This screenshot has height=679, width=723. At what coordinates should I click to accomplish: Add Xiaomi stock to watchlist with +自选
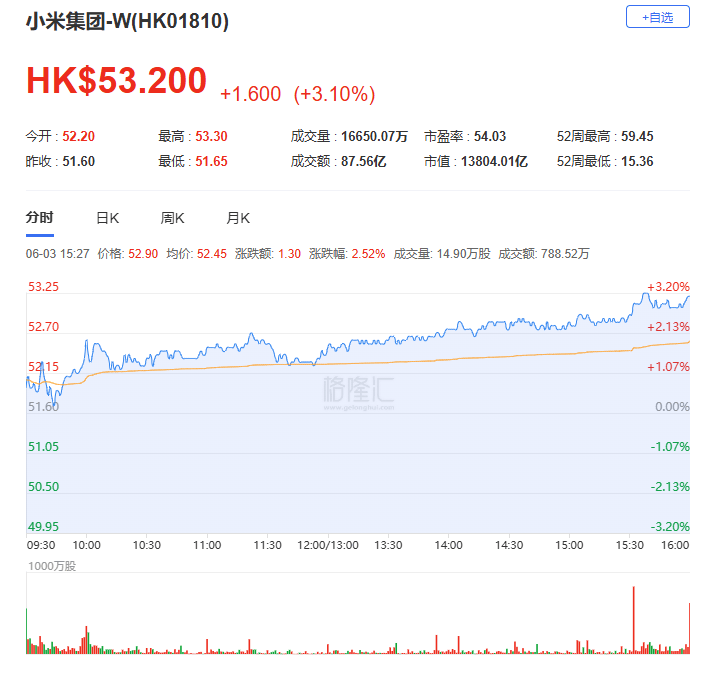click(657, 17)
